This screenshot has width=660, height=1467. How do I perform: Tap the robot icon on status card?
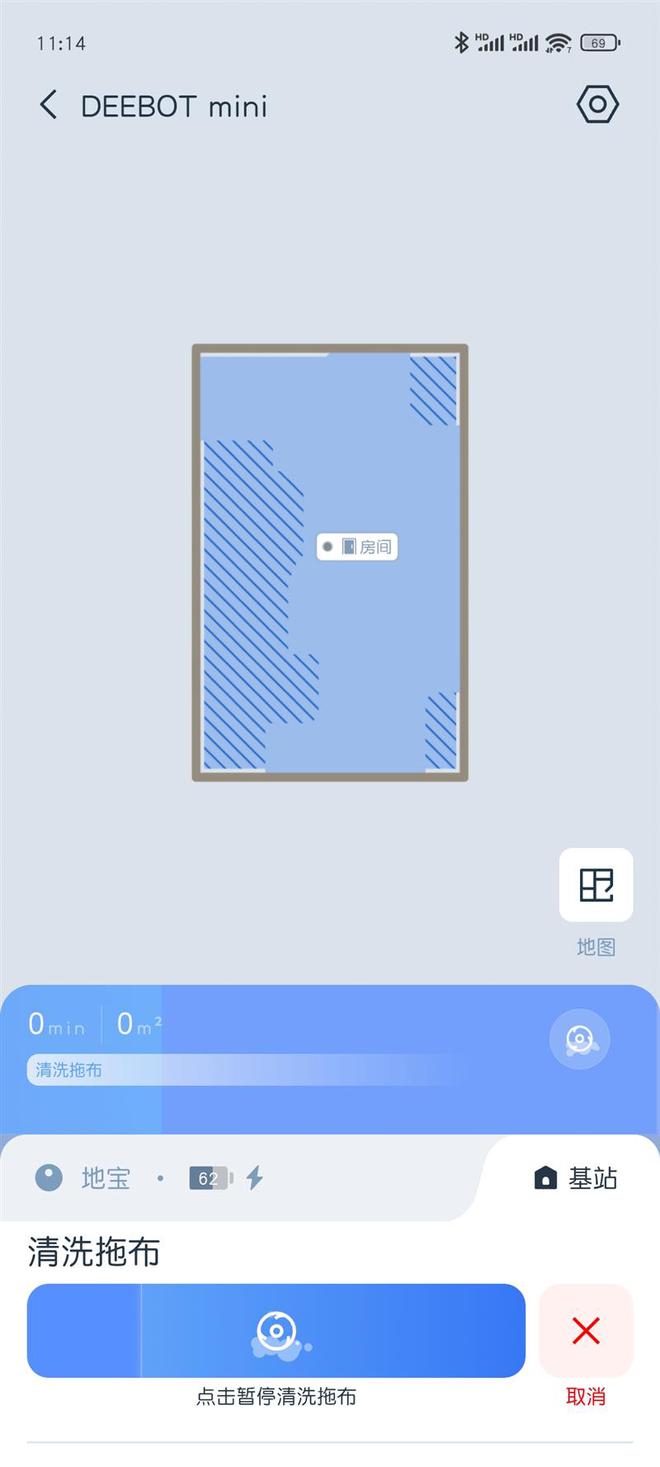pyautogui.click(x=580, y=1040)
